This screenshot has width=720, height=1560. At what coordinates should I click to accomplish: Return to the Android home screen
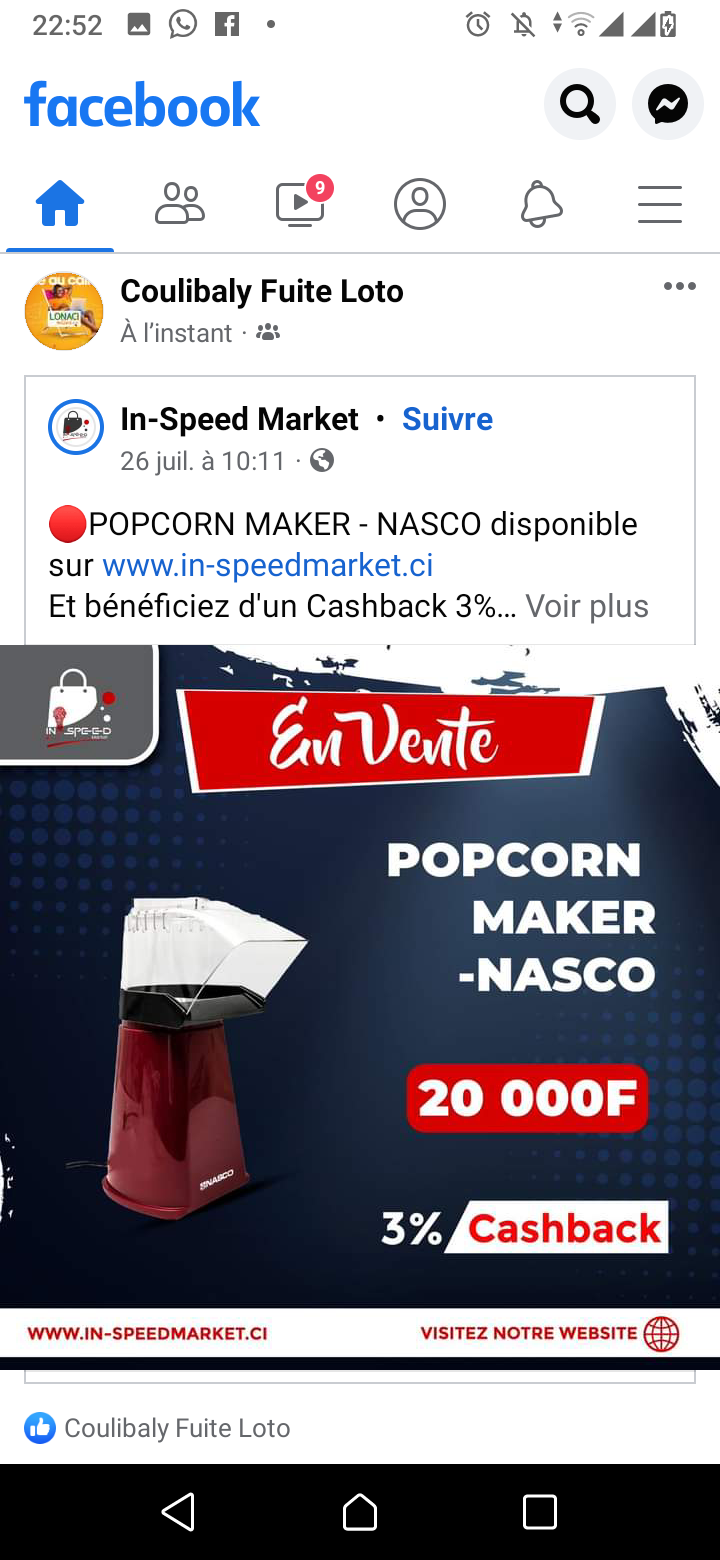click(360, 1512)
